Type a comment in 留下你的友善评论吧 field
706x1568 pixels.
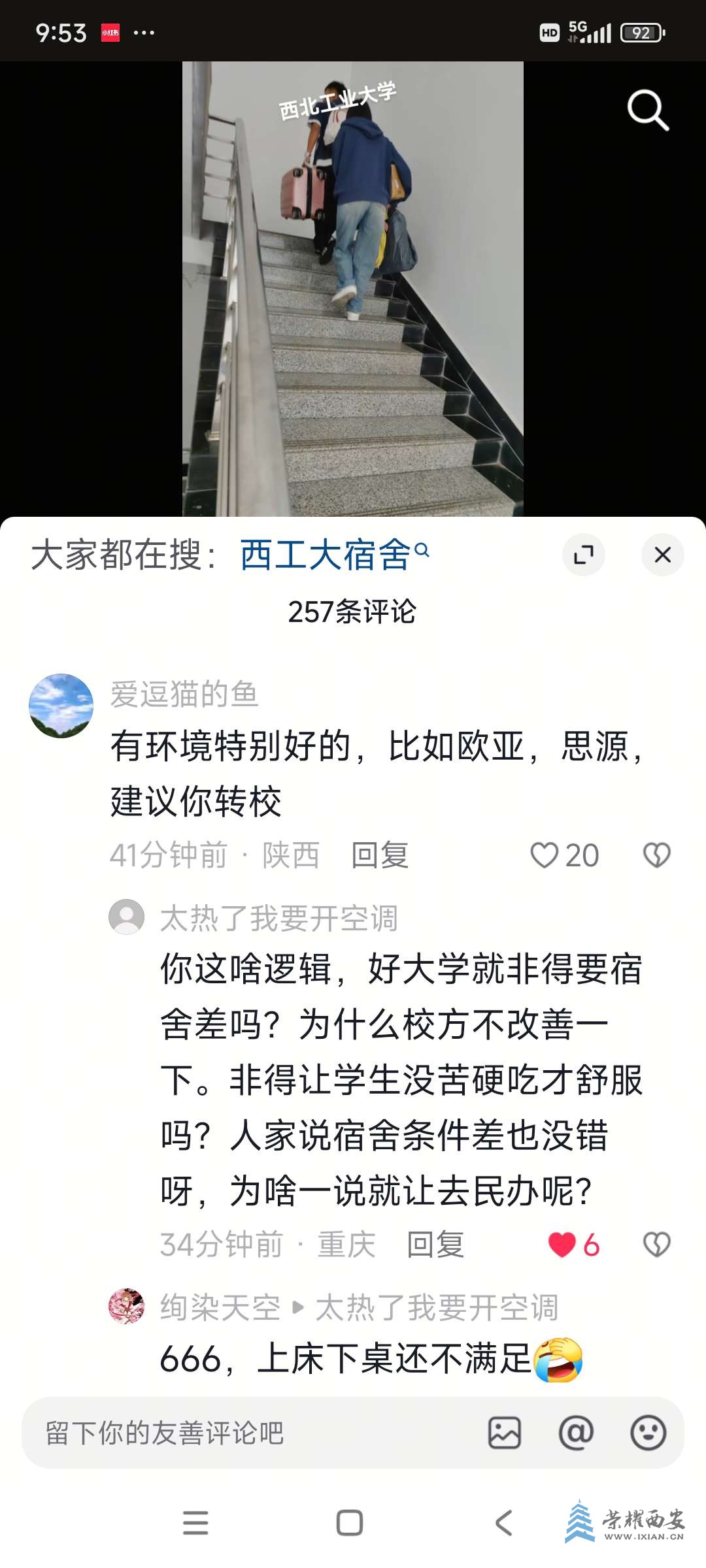point(248,1433)
